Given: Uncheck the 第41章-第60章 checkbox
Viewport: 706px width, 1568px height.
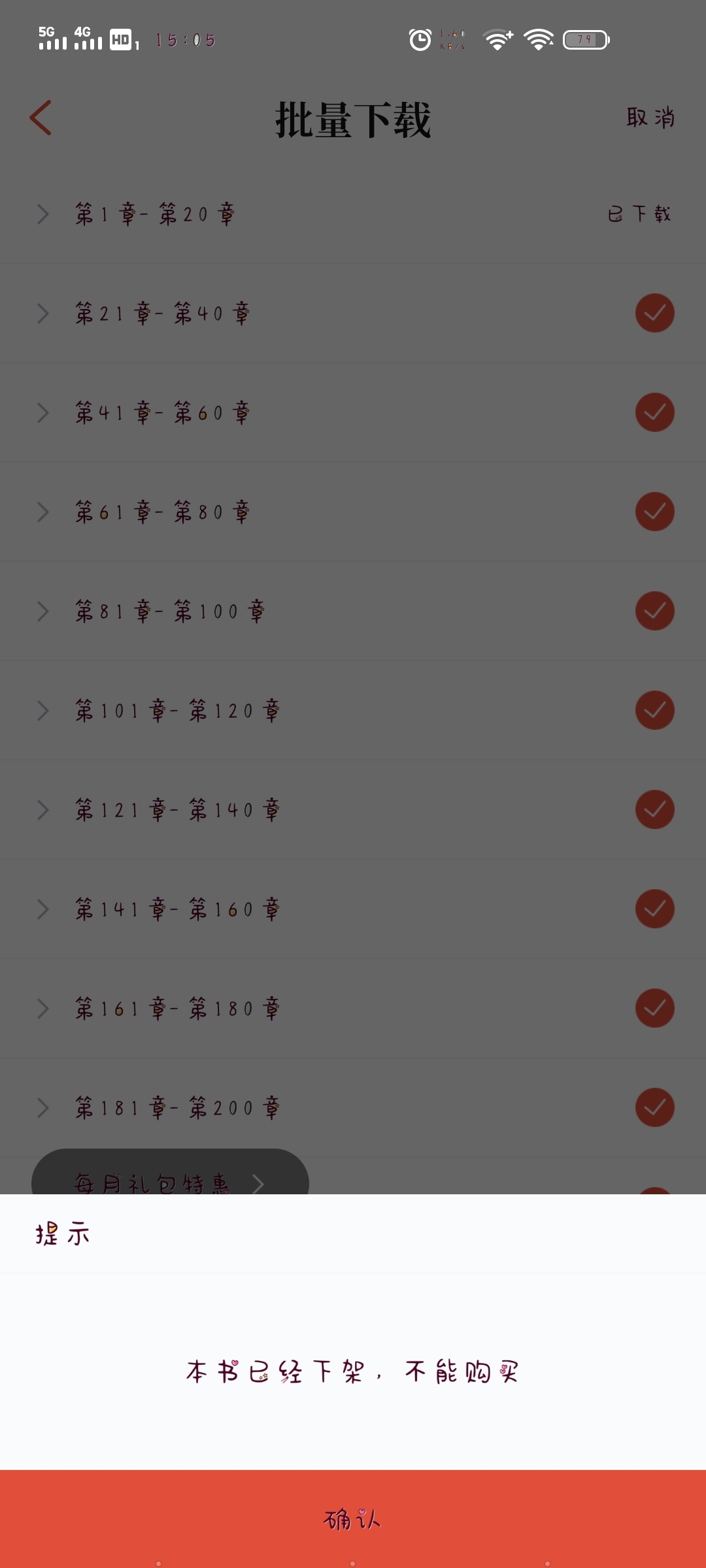Looking at the screenshot, I should point(655,413).
